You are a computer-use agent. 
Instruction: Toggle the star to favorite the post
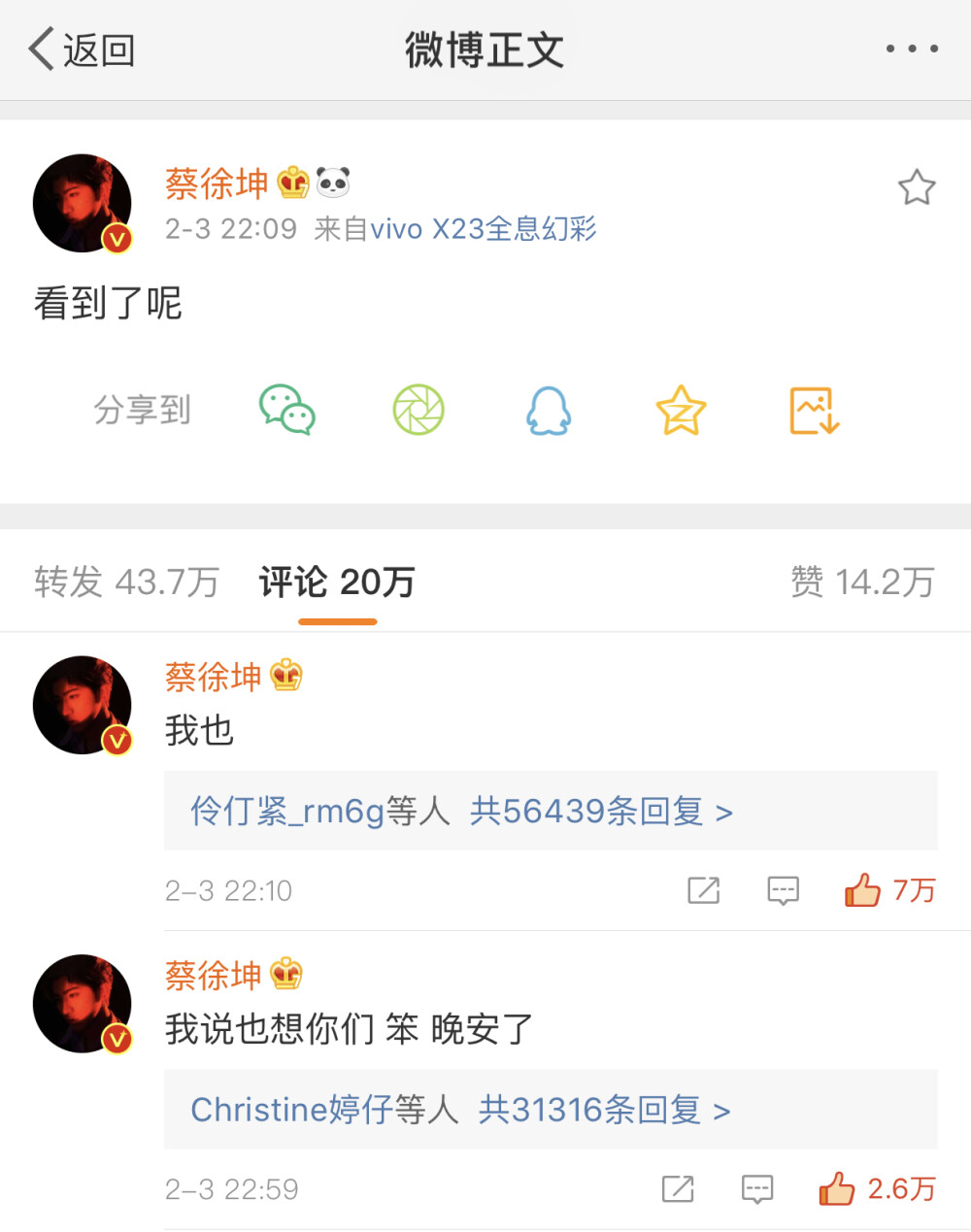[x=917, y=189]
